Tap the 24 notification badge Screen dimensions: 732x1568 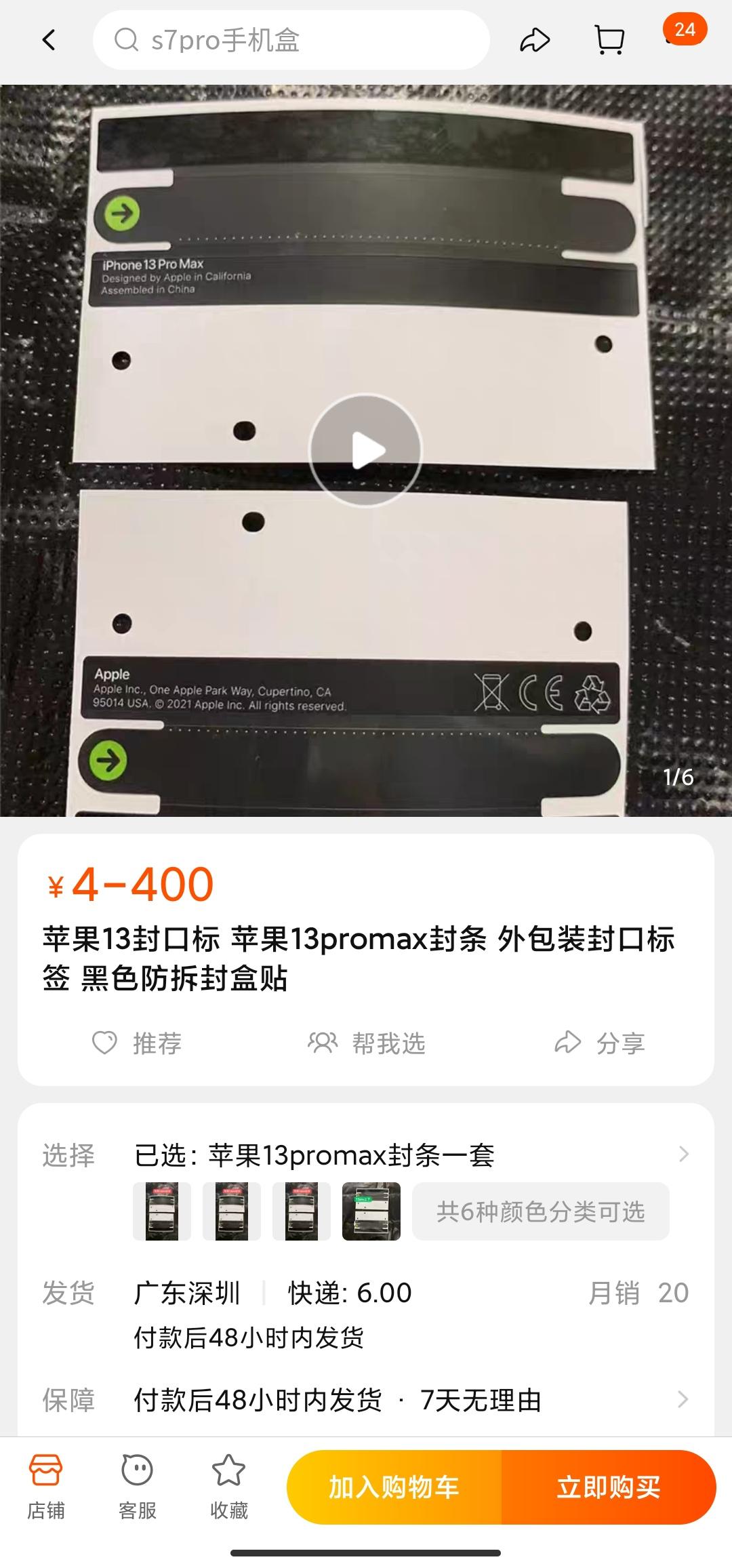685,30
